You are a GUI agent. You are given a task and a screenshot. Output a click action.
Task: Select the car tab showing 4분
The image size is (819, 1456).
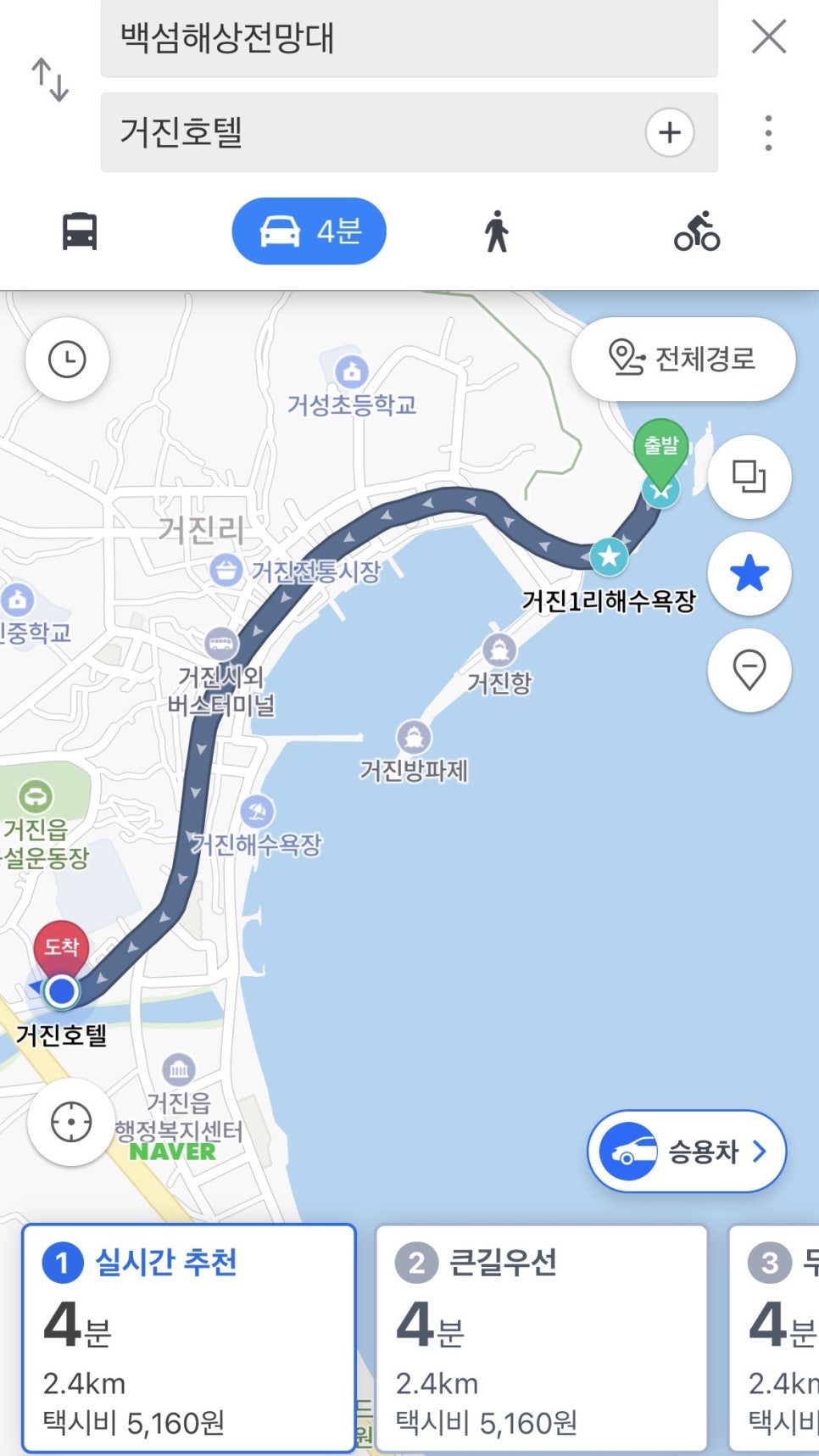pyautogui.click(x=309, y=232)
